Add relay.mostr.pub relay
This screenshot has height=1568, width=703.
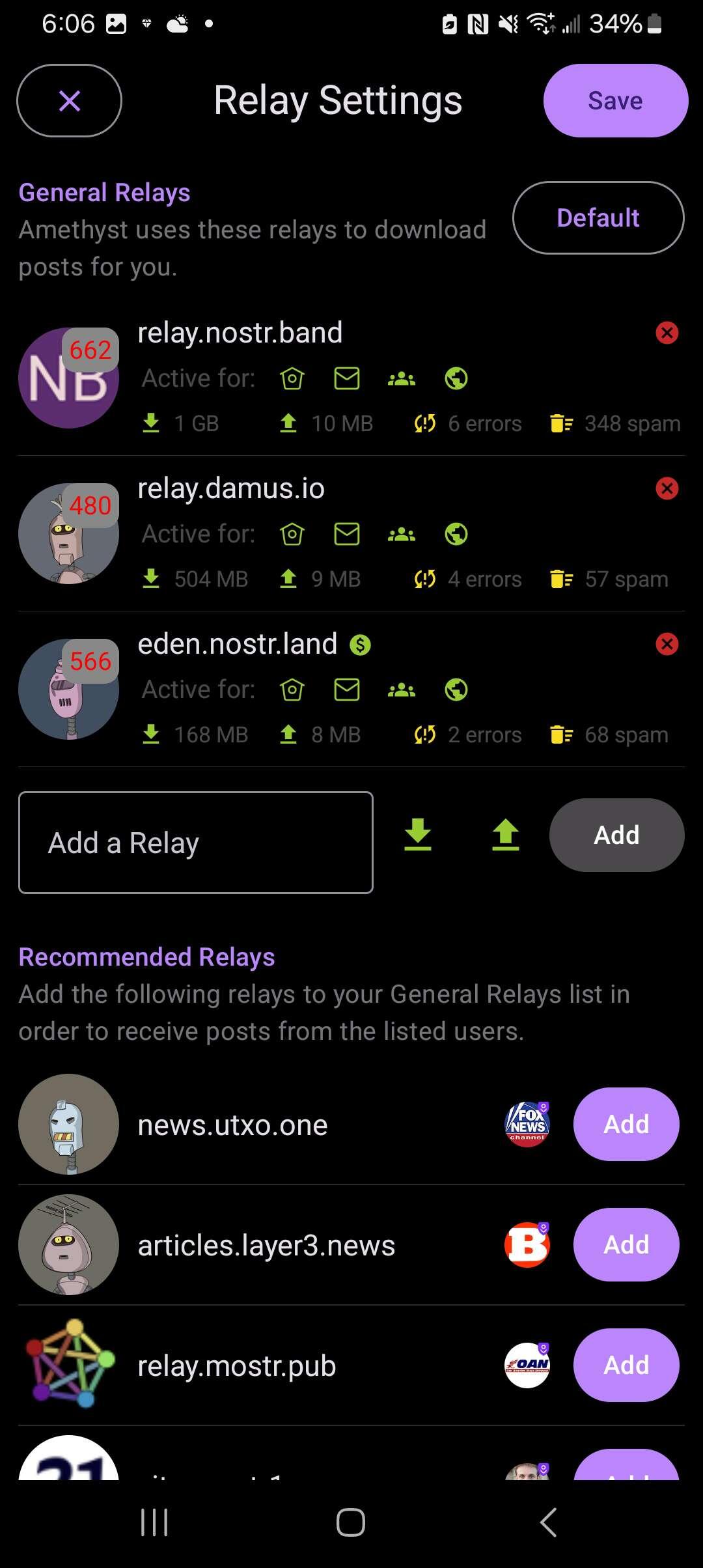tap(626, 1365)
